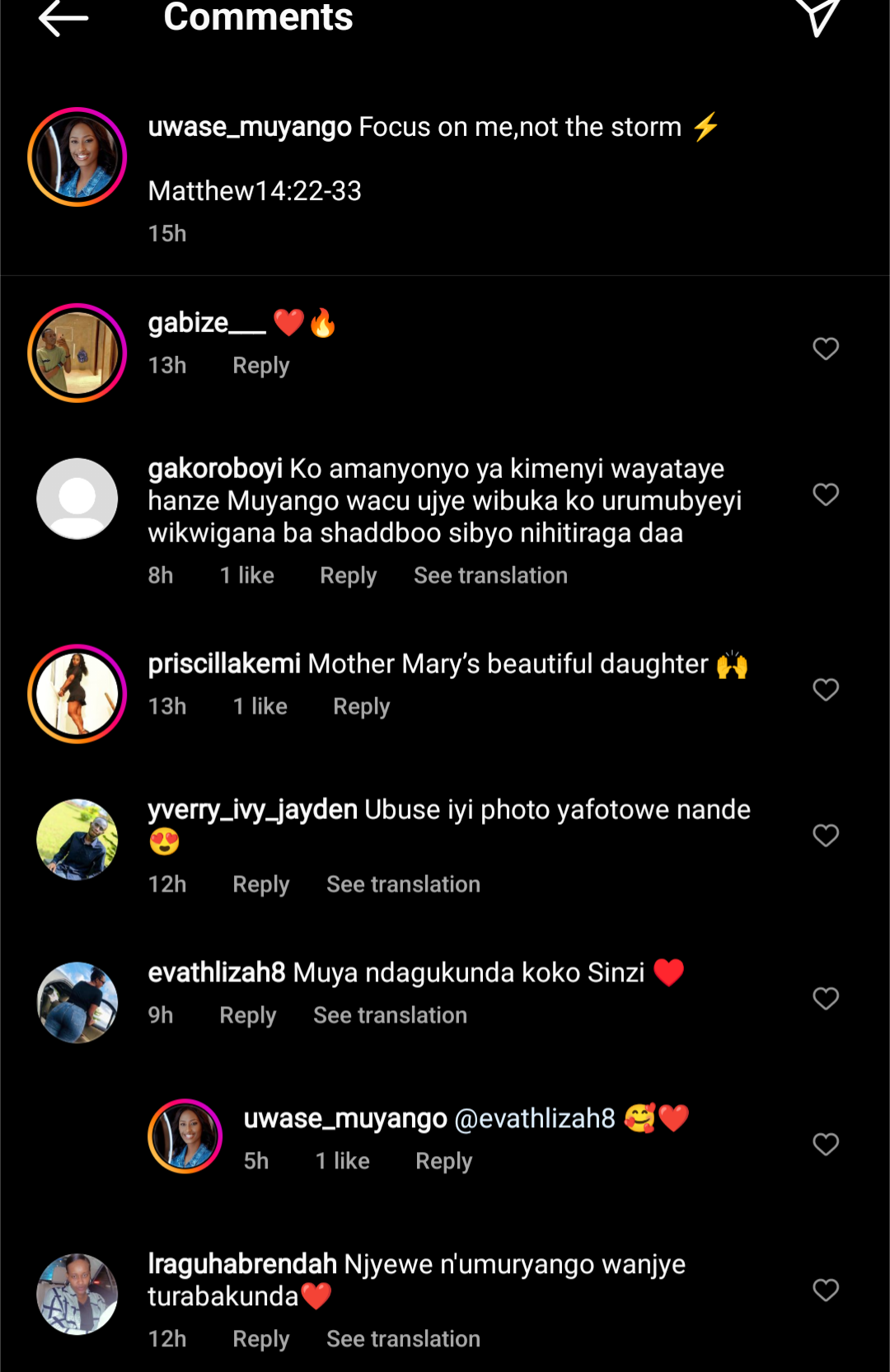Reply to gabize___'s comment
890x1372 pixels.
click(260, 365)
